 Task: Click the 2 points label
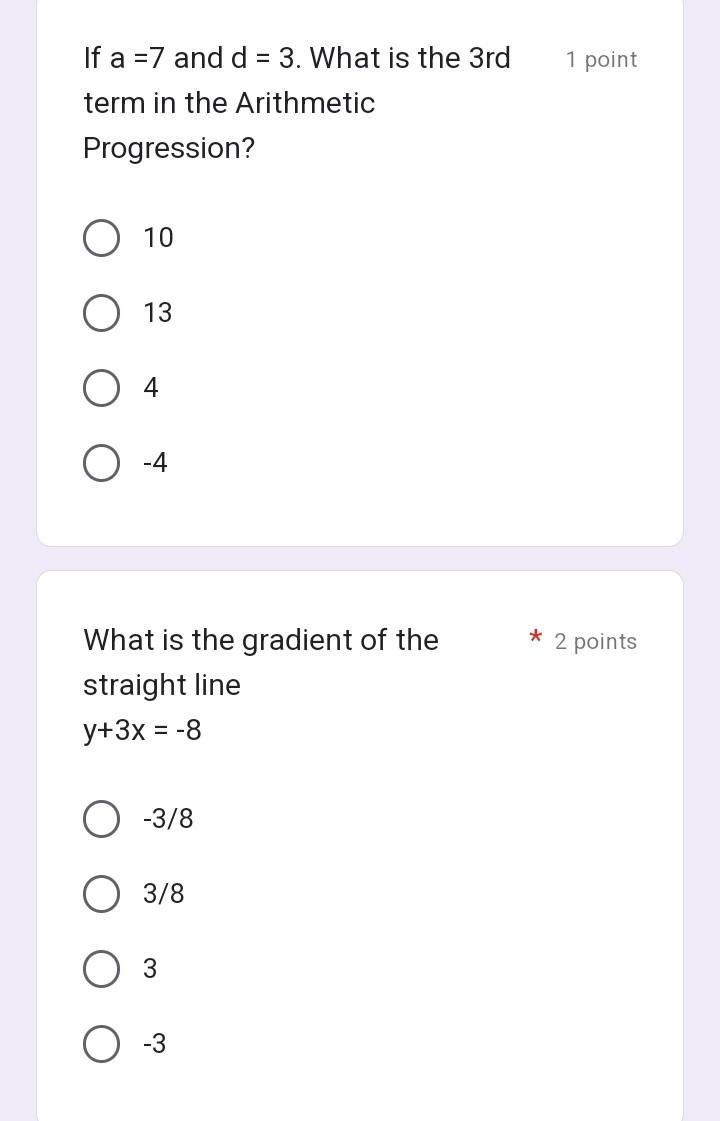coord(596,642)
